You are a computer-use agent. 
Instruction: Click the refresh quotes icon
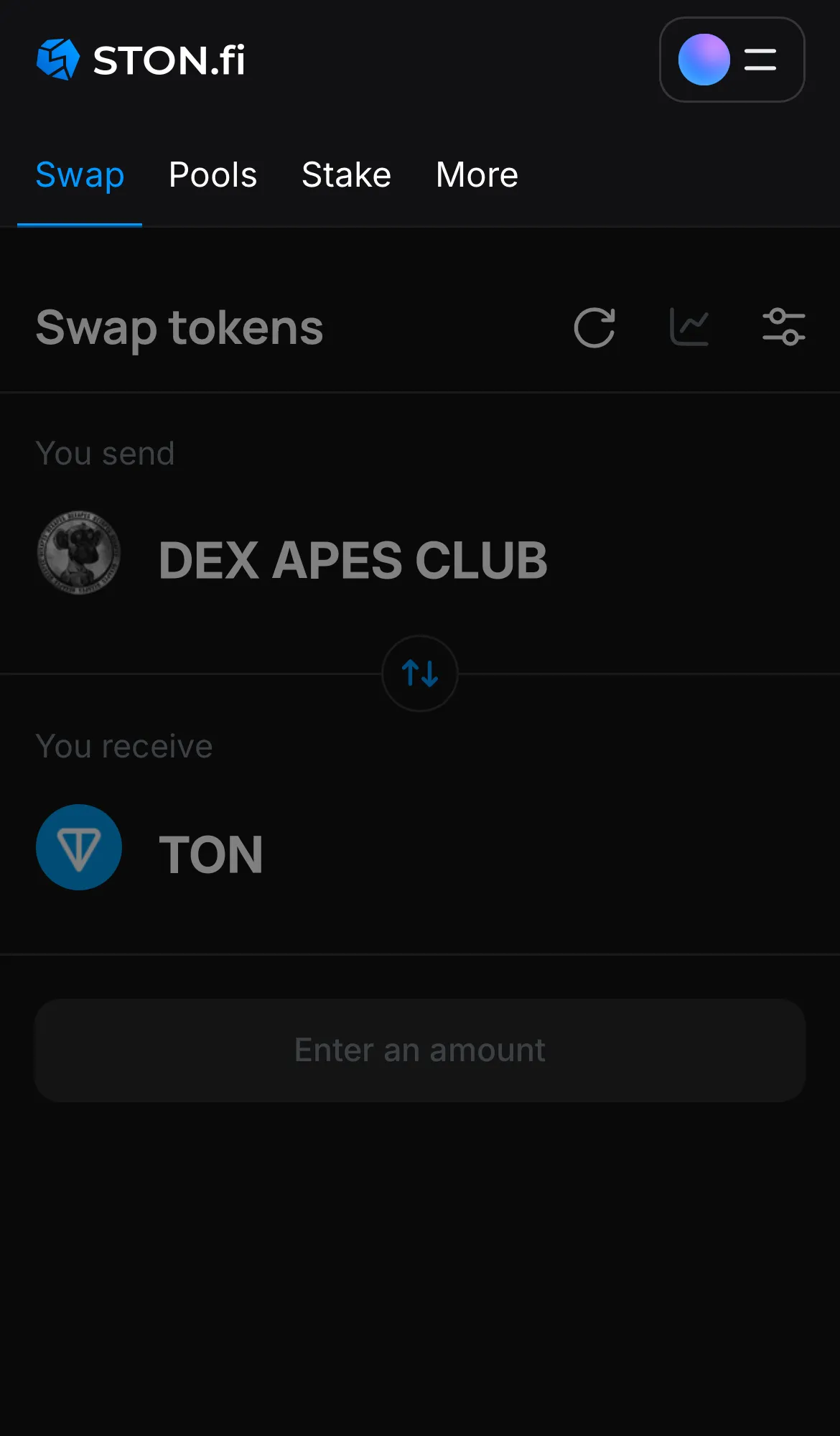pos(594,327)
